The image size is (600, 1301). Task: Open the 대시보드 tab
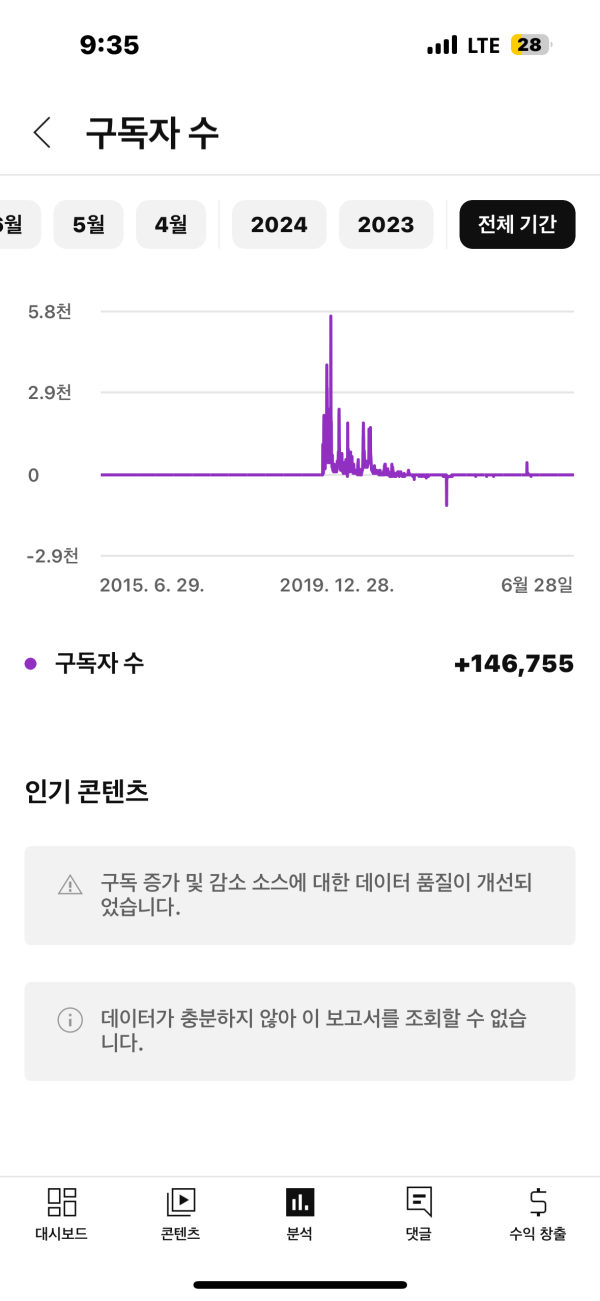coord(62,1213)
